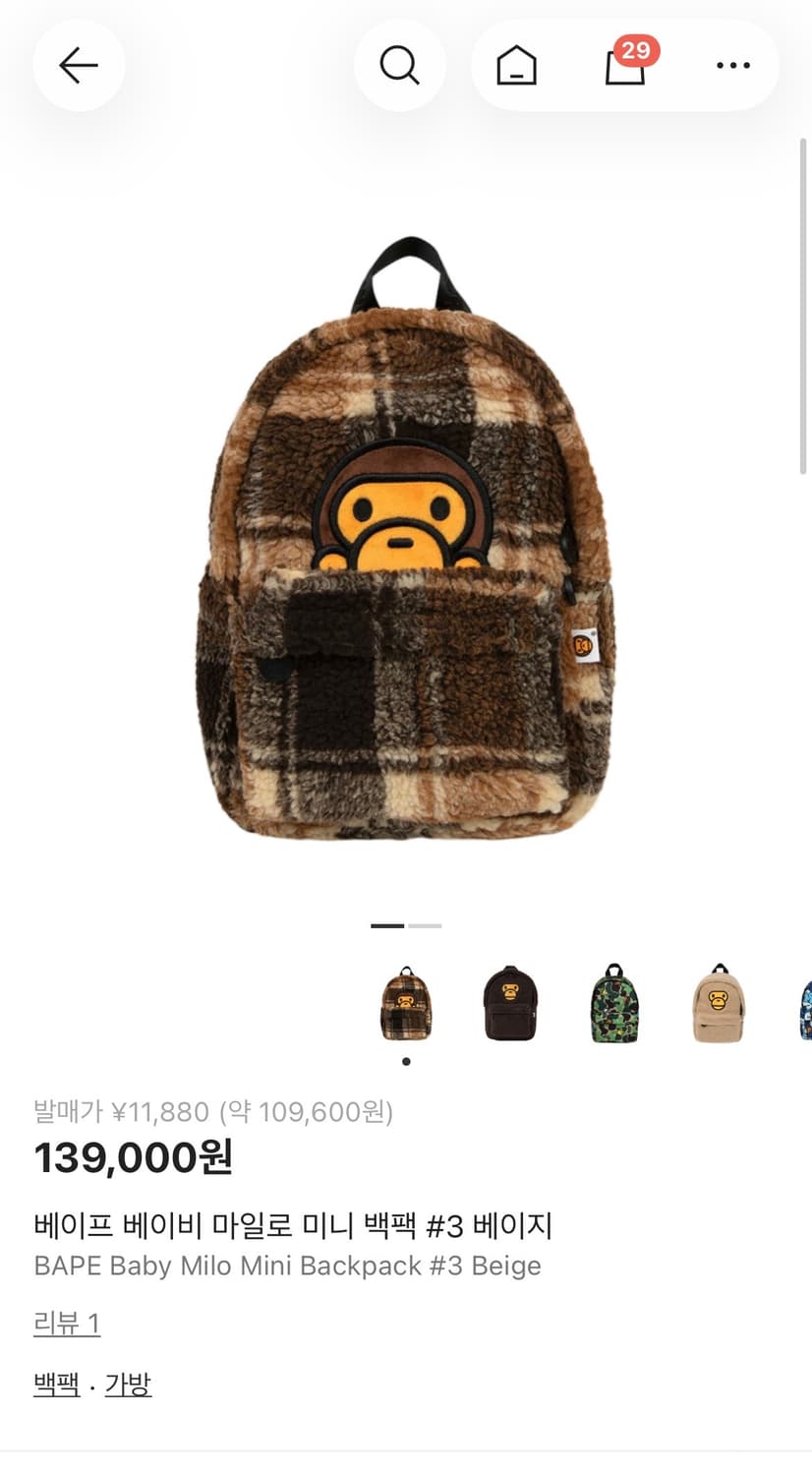Screen dimensions: 812x1475
Task: Go to the home screen icon
Action: click(x=516, y=65)
